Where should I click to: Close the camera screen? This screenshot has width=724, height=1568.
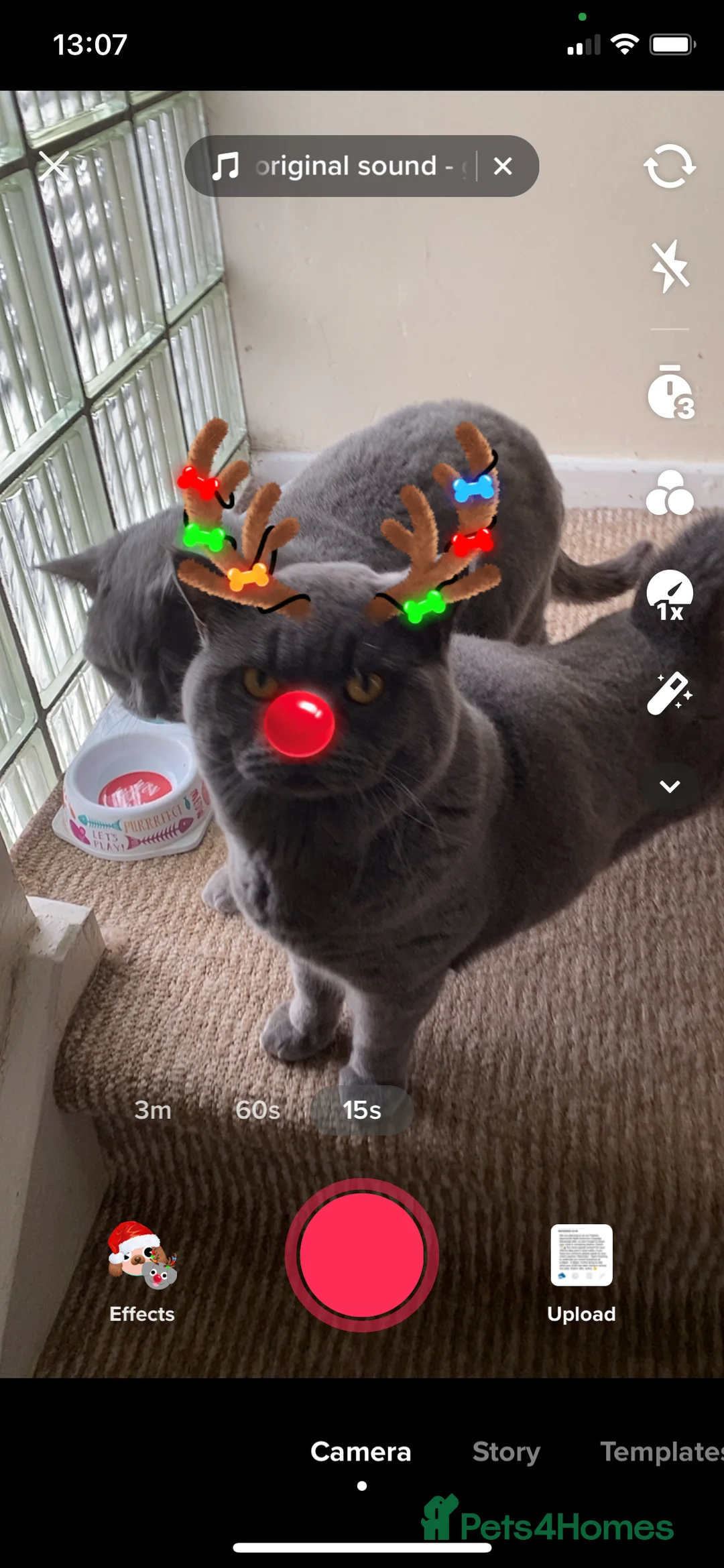point(54,165)
